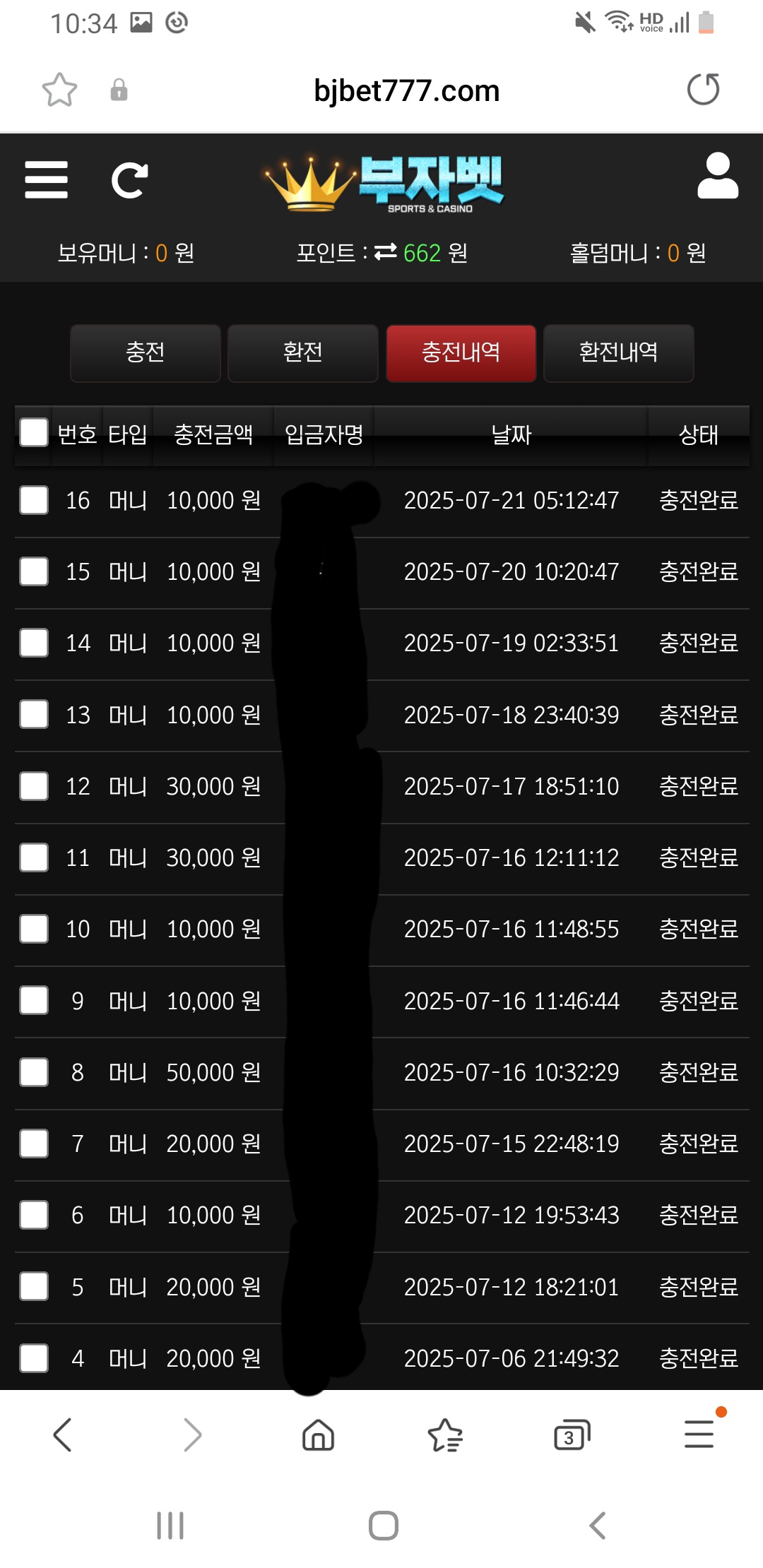Select the checkbox for entry number 8
763x1568 pixels.
tap(34, 1072)
